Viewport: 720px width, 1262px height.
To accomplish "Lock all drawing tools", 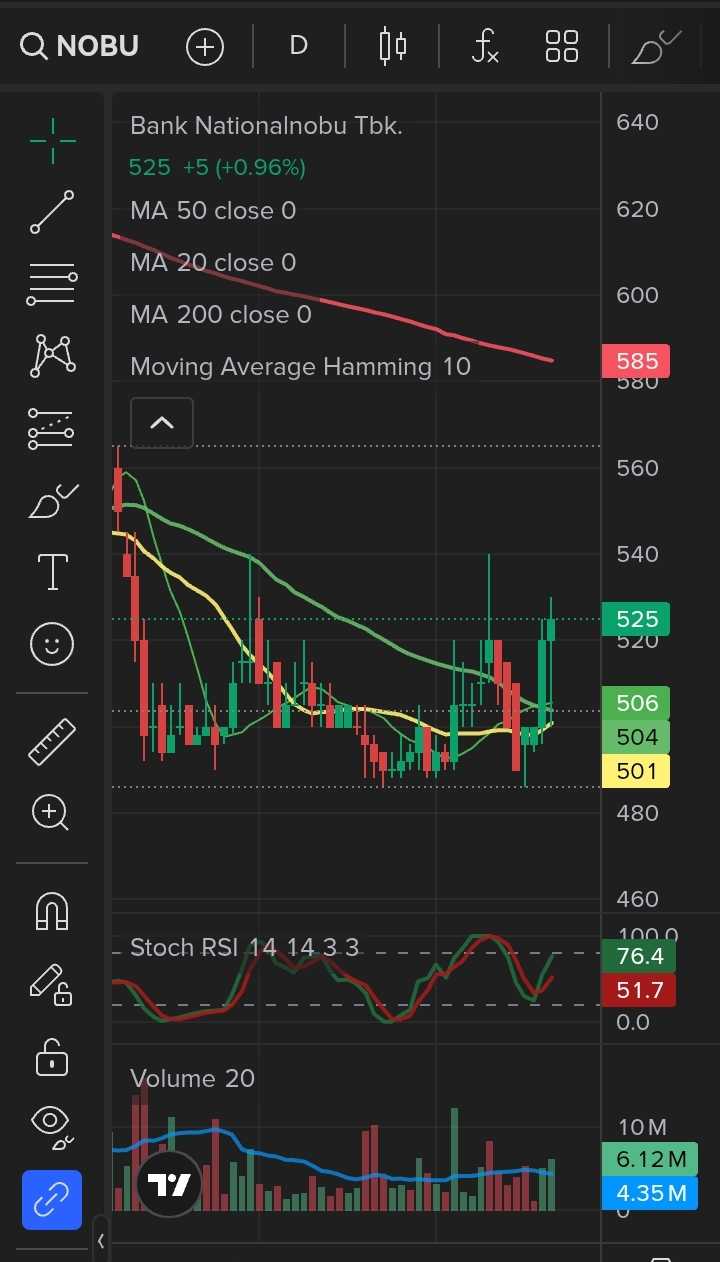I will click(52, 1057).
